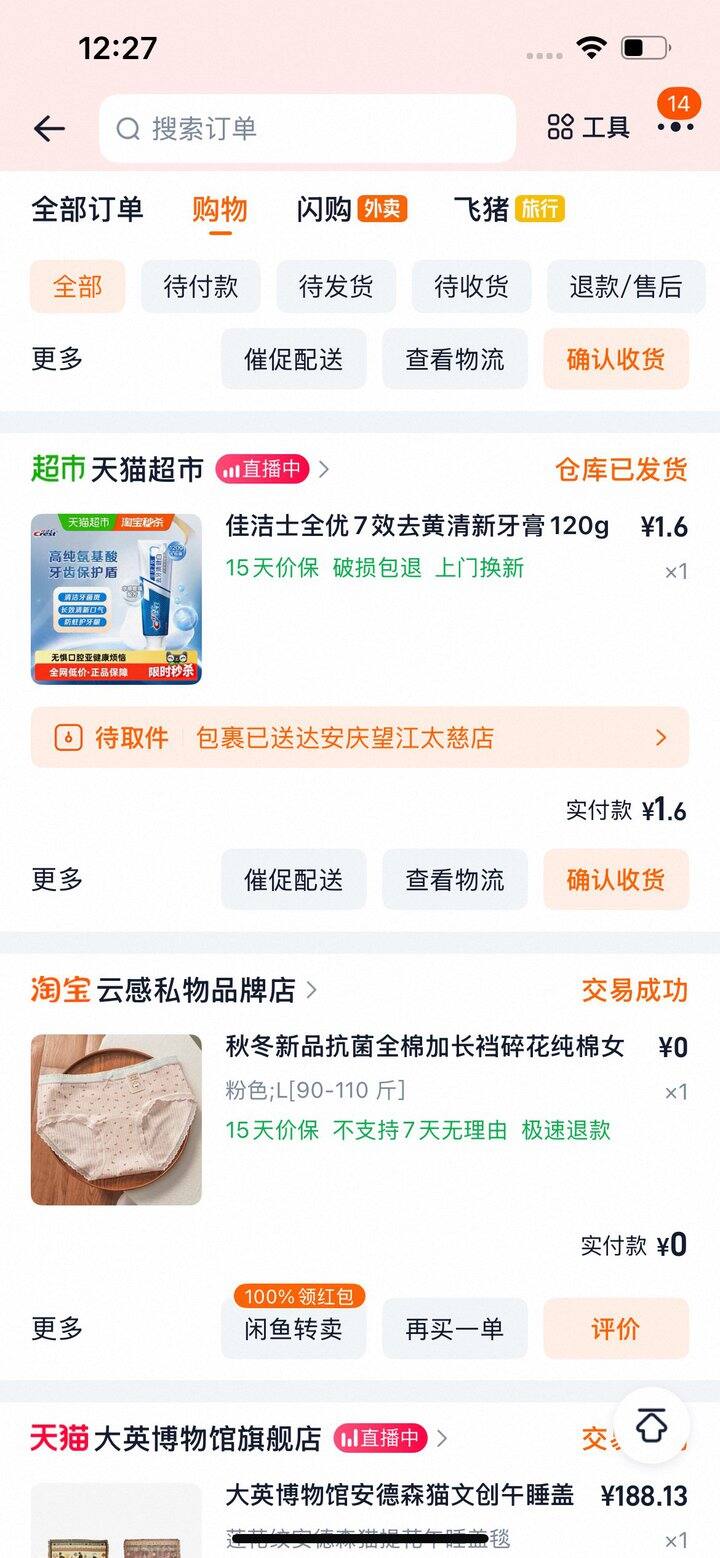Tap 闲鱼转卖 to resell the item
720x1558 pixels.
[x=293, y=1329]
